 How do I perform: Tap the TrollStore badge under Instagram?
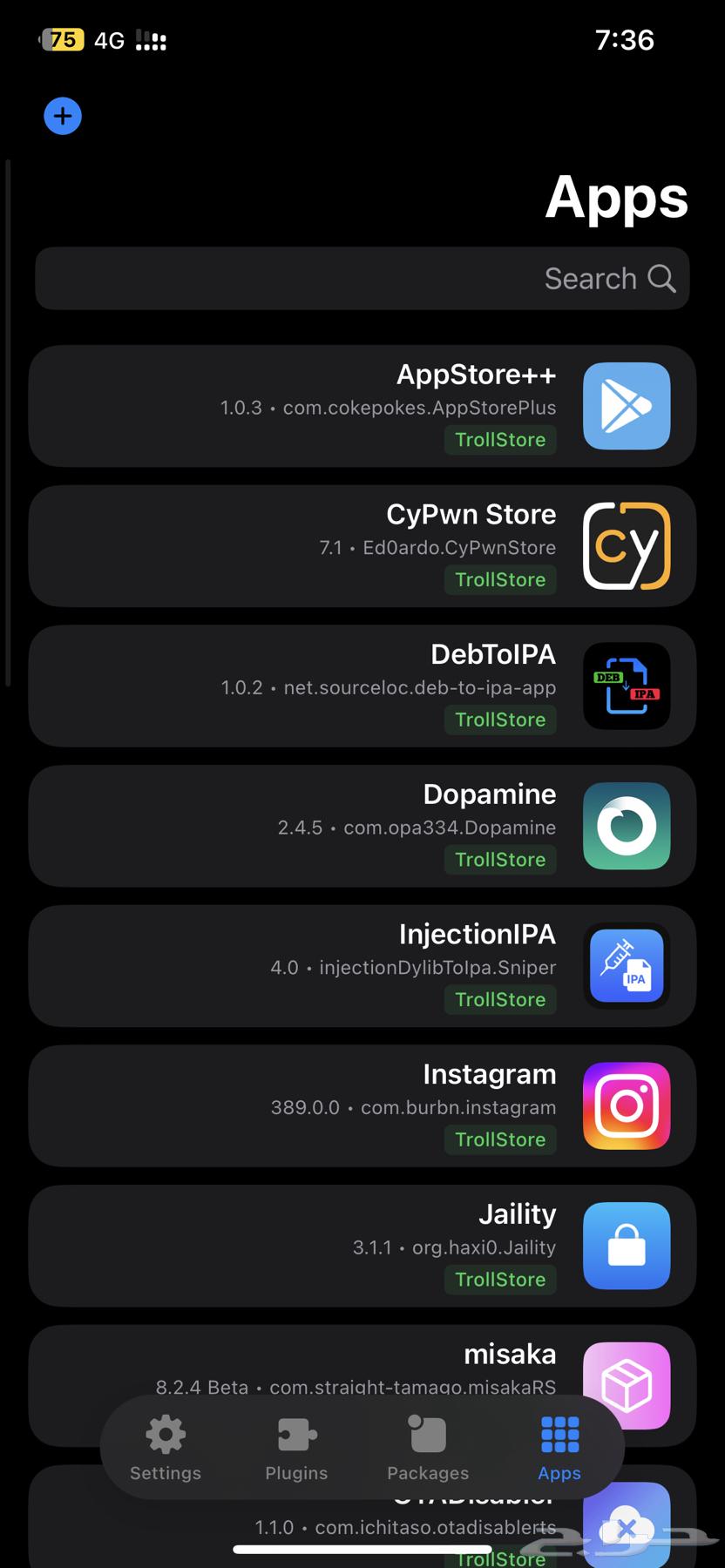point(500,1139)
